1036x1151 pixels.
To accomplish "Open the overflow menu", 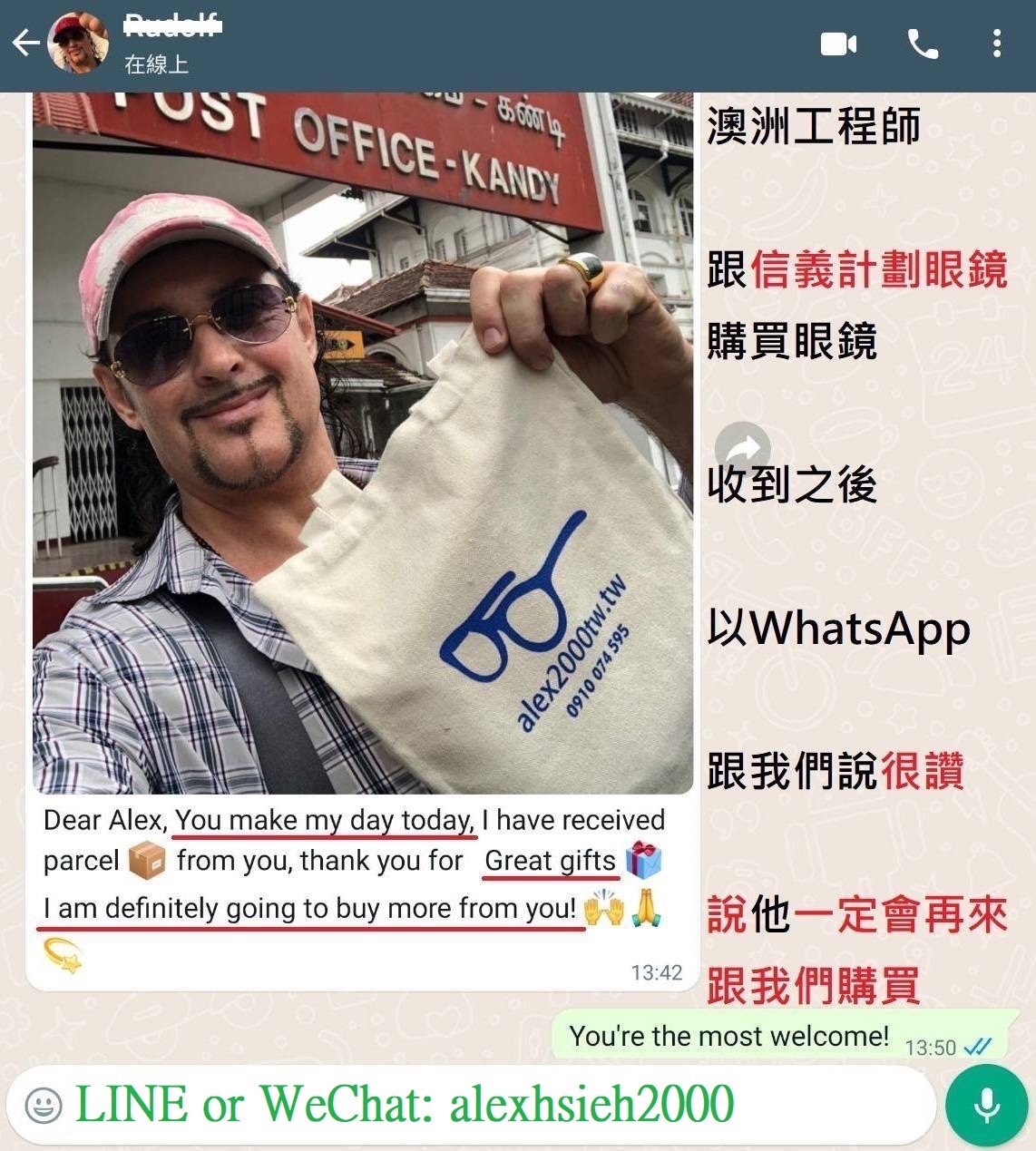I will click(x=996, y=44).
